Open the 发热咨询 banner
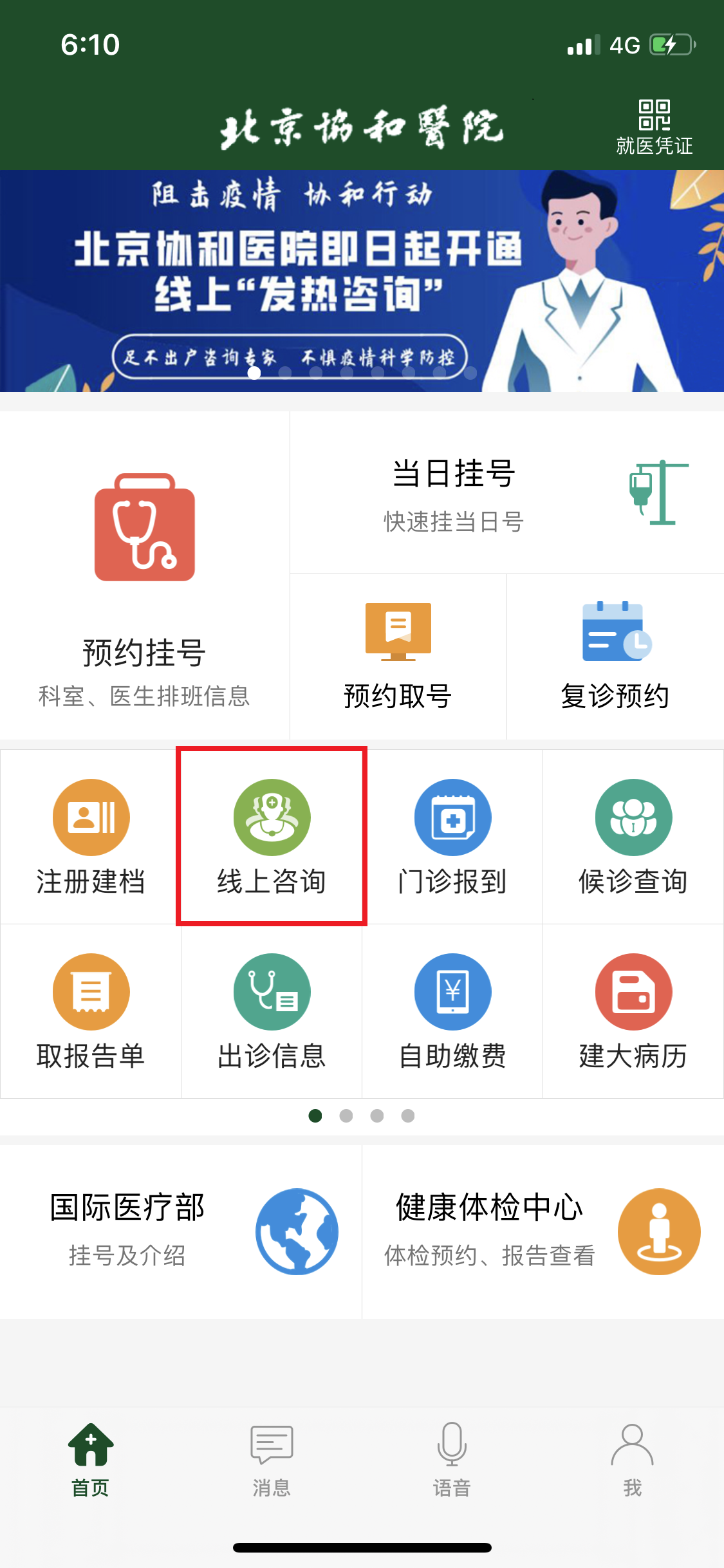Screen dimensions: 724x1568 pos(362,281)
